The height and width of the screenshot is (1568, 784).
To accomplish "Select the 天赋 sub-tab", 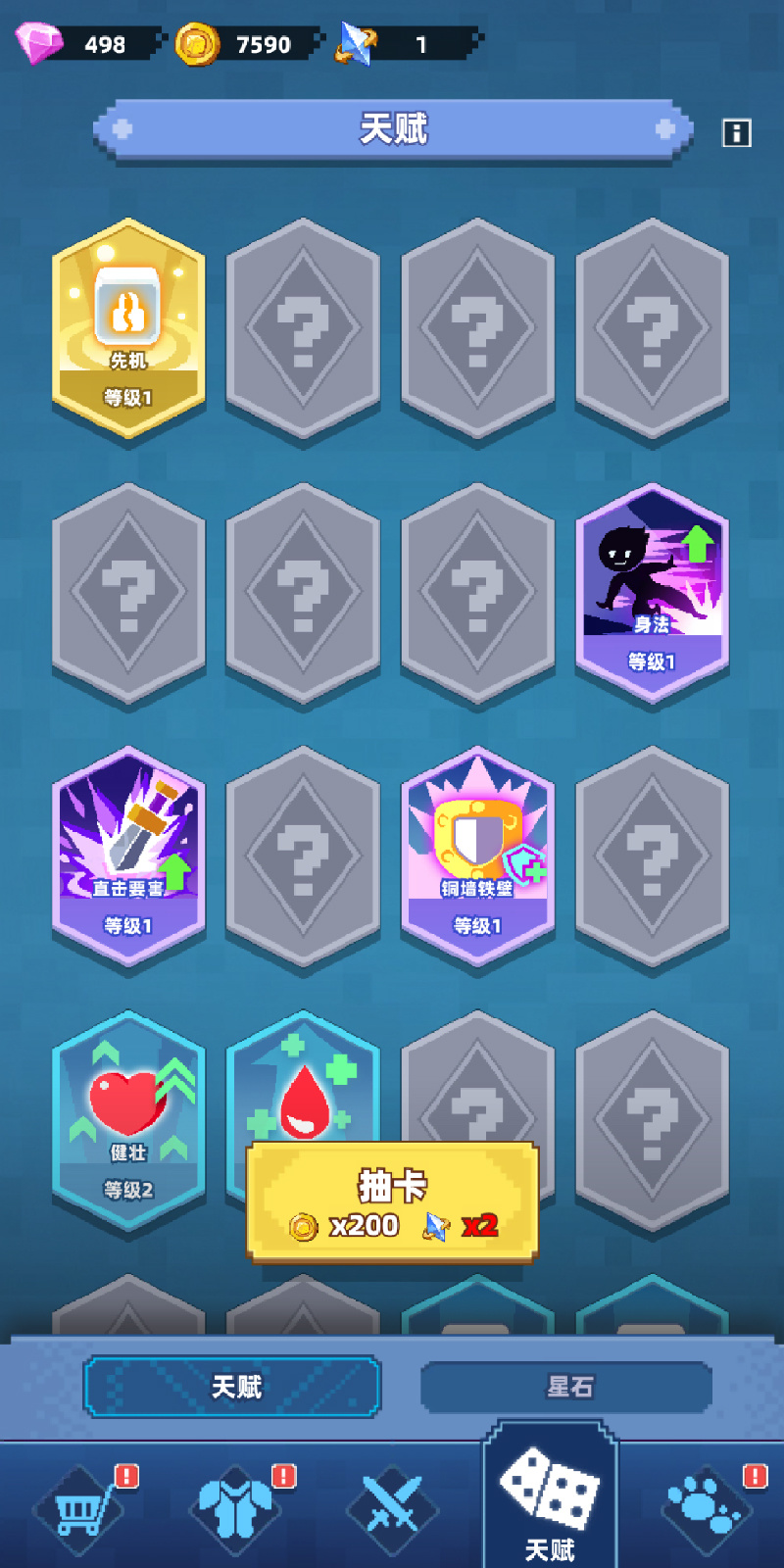I will [x=232, y=1387].
